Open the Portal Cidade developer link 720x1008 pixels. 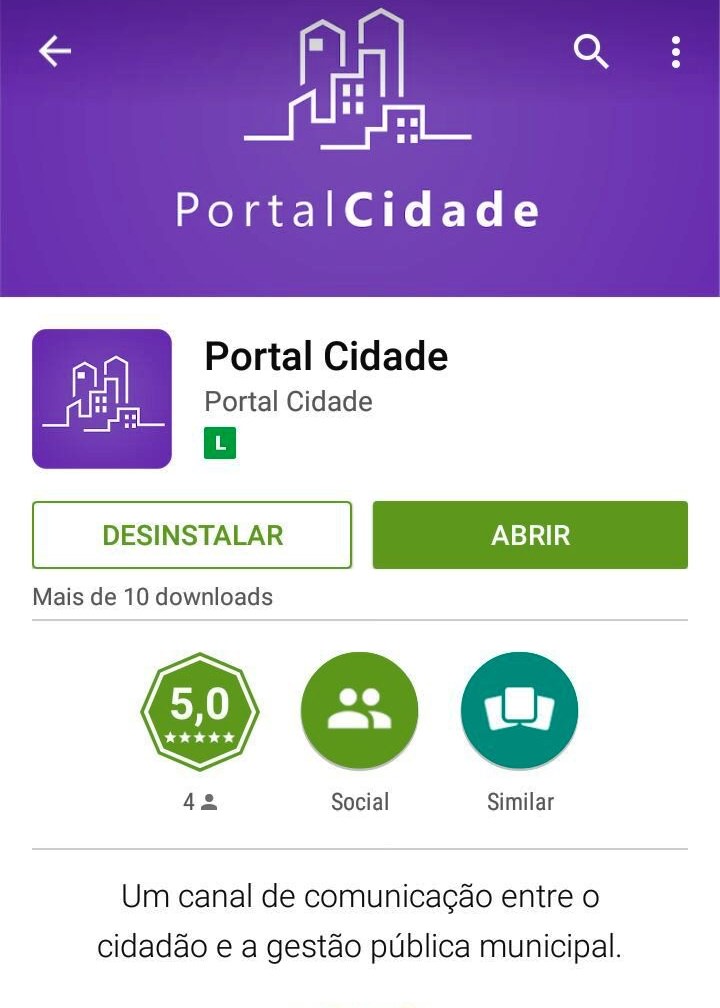coord(288,402)
